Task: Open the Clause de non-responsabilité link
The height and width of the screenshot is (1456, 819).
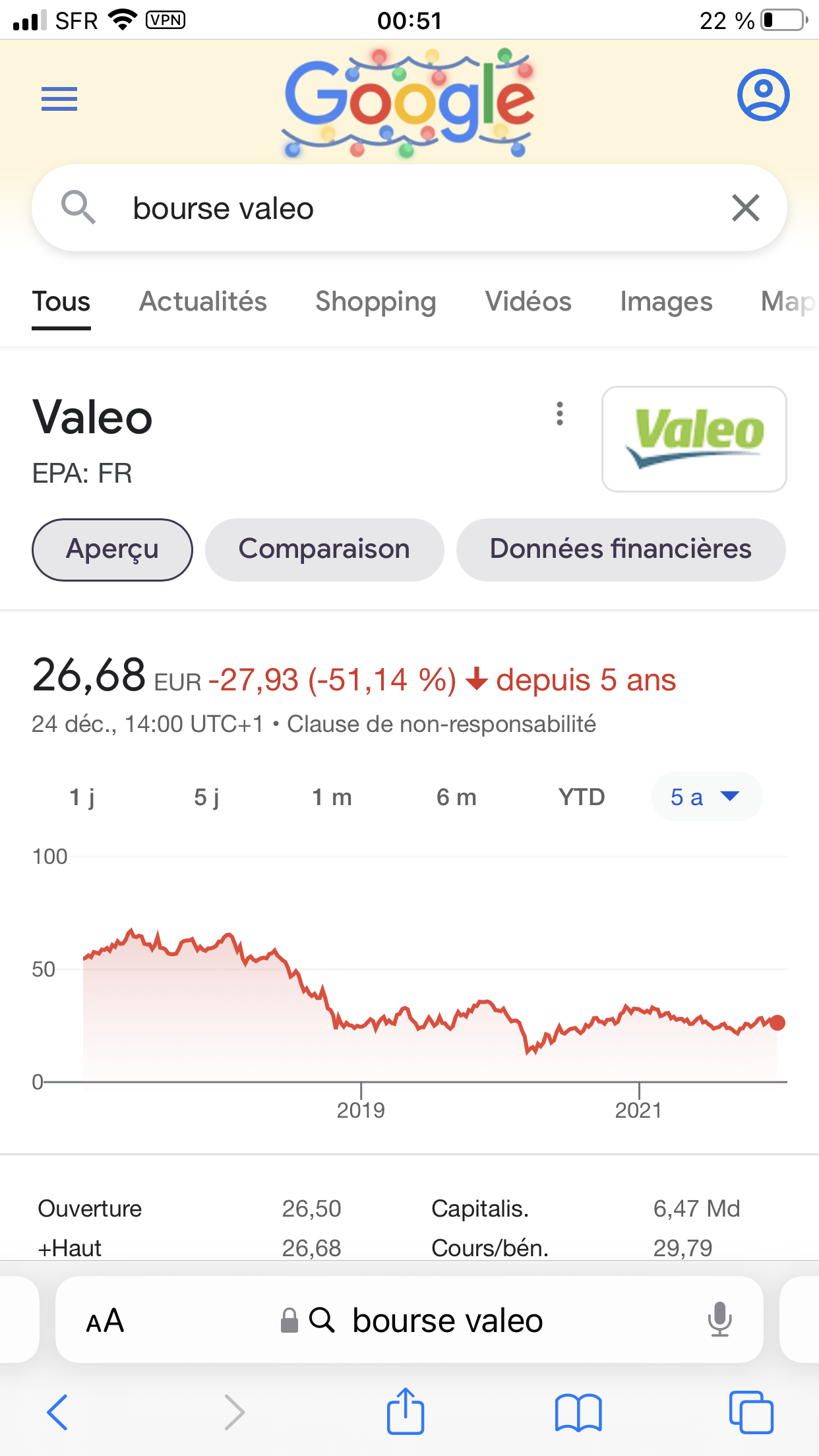Action: [441, 724]
